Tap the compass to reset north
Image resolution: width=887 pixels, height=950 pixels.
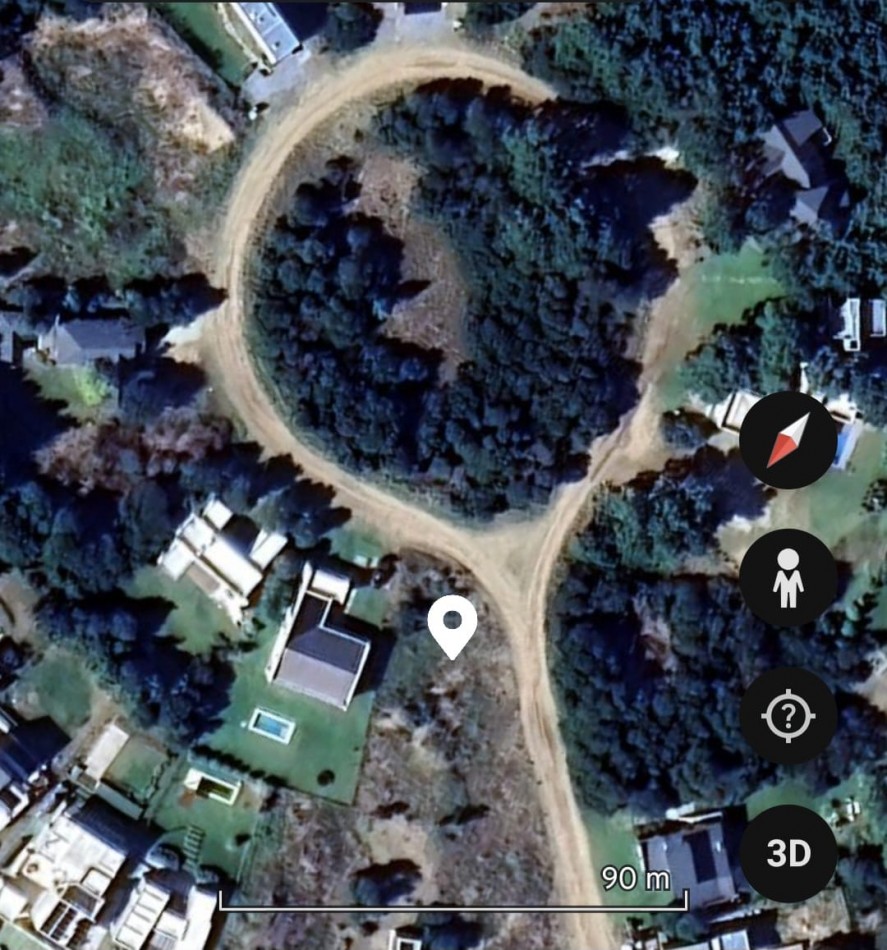tap(788, 440)
